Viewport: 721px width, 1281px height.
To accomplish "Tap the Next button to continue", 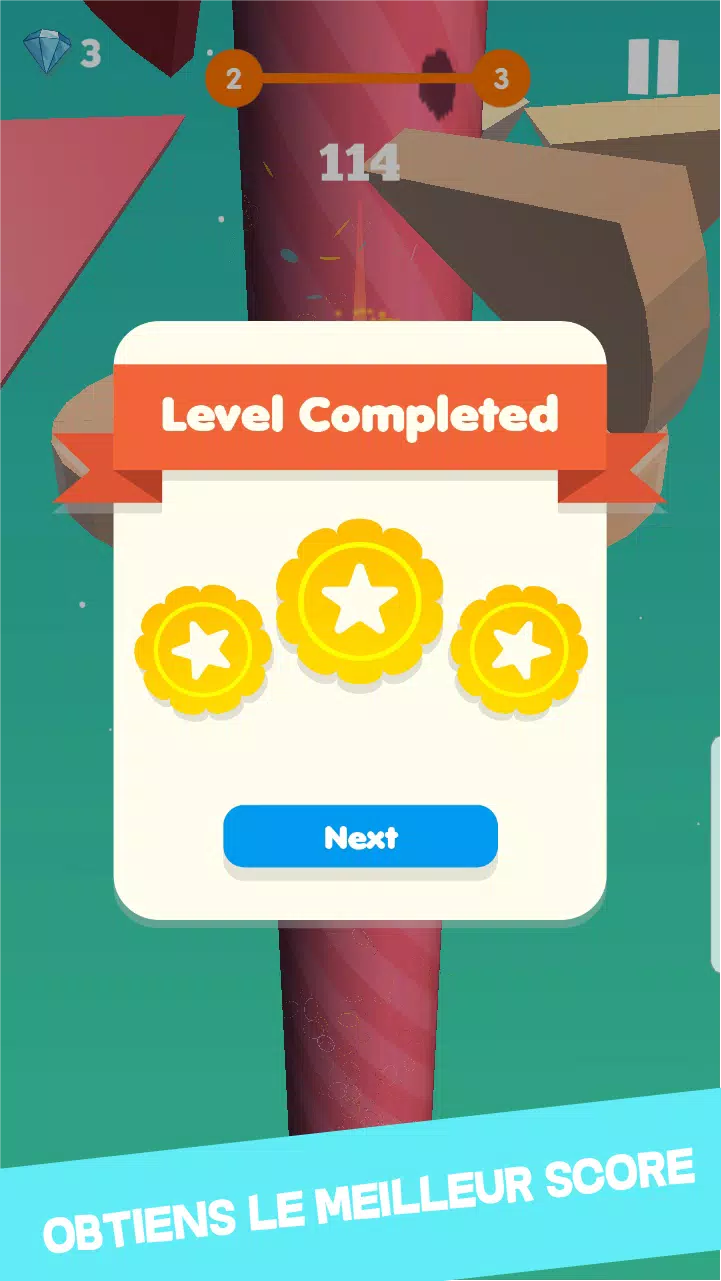I will click(x=360, y=837).
